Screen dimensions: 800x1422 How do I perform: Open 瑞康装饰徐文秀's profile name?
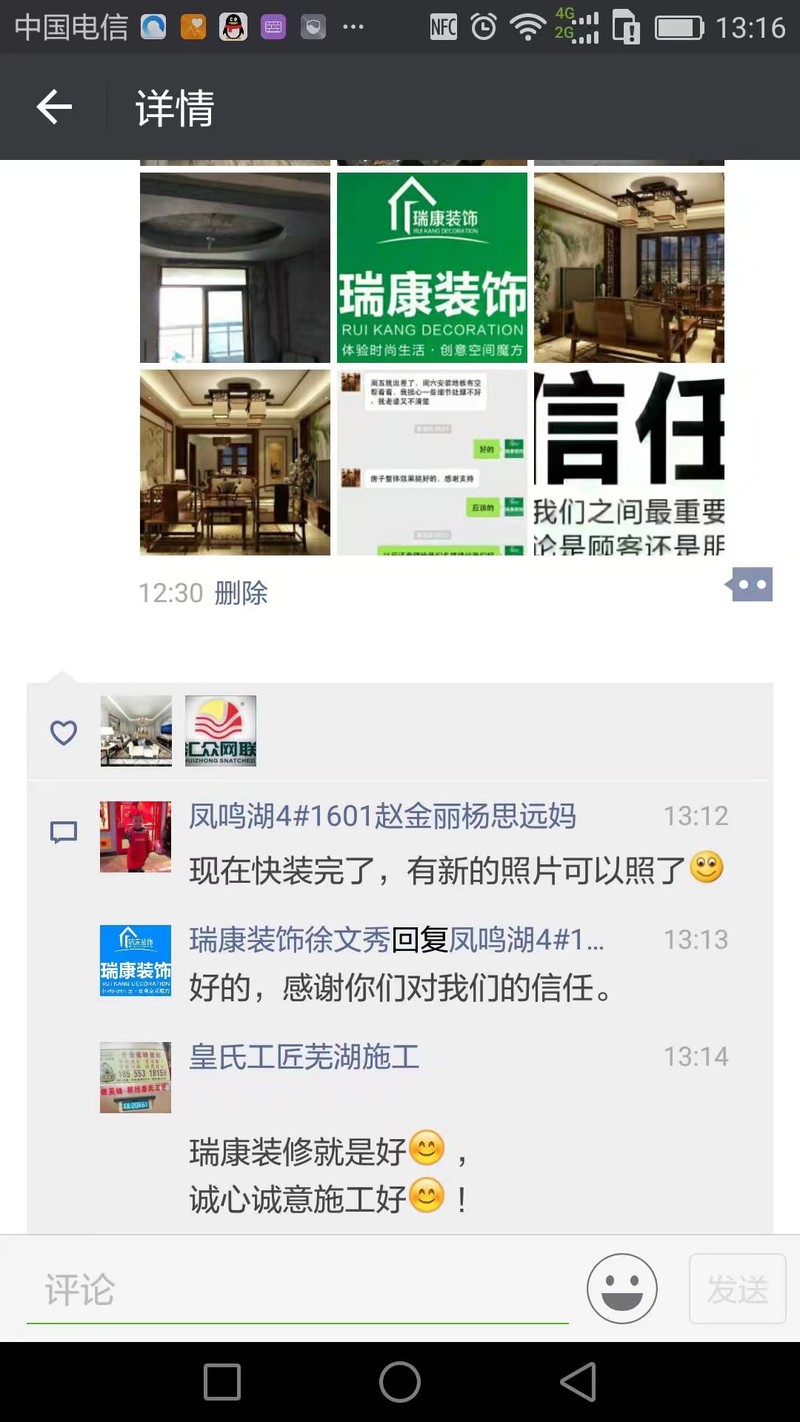(289, 940)
